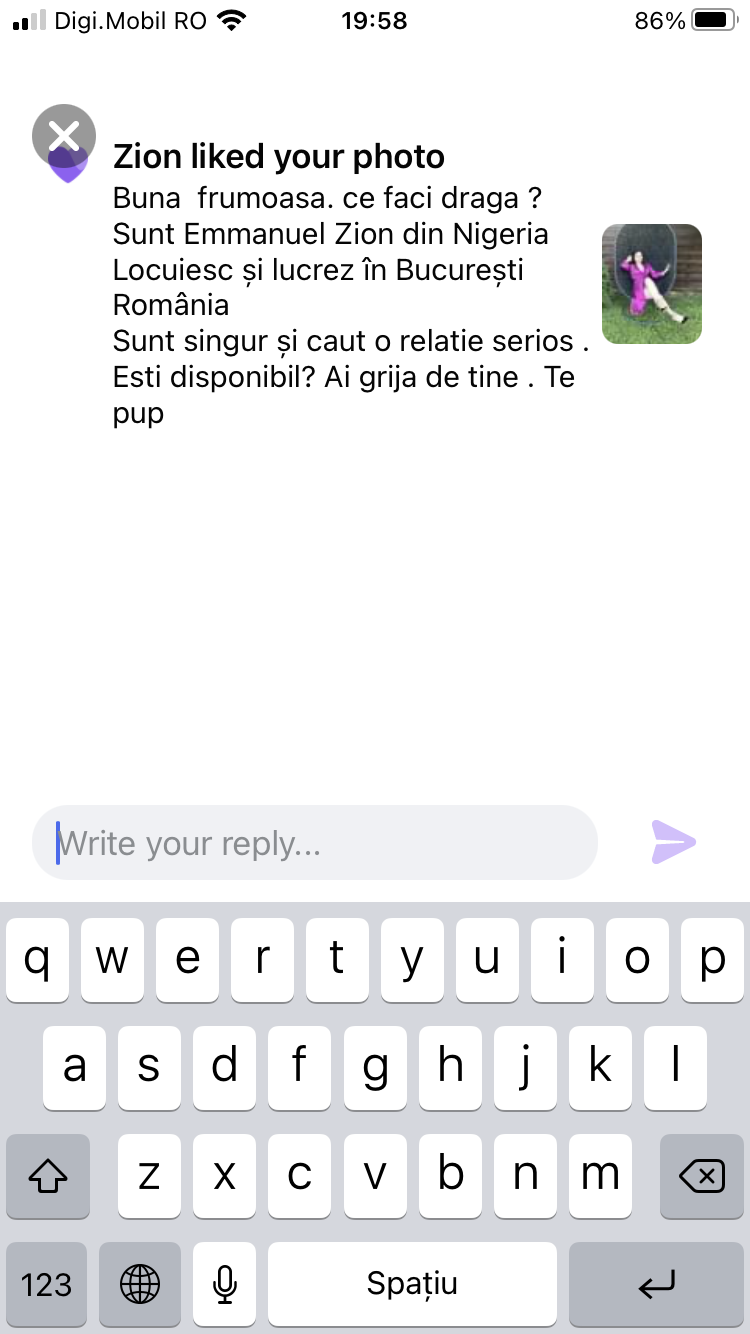Viewport: 750px width, 1334px height.
Task: Switch keyboard language with the globe key
Action: tap(140, 1284)
